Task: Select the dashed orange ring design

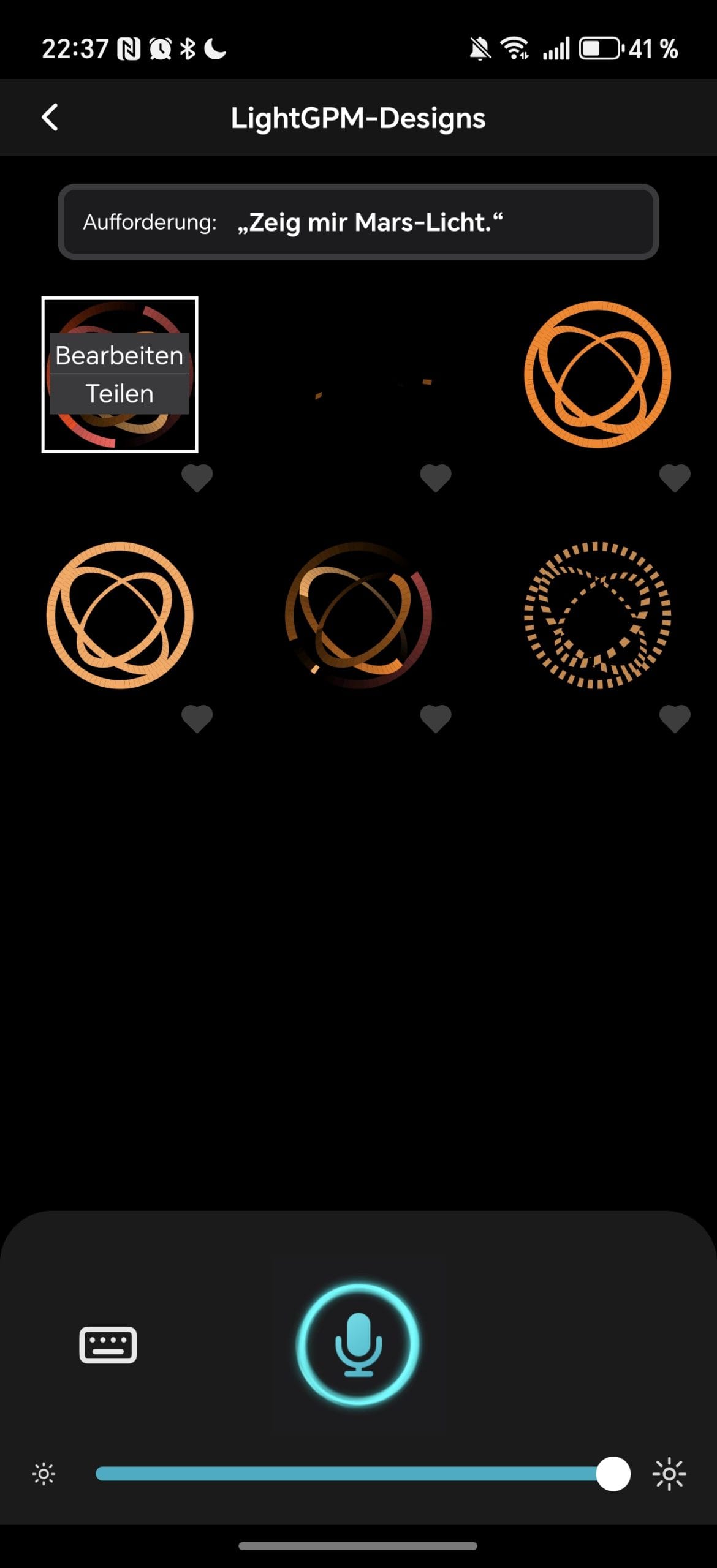Action: click(597, 615)
